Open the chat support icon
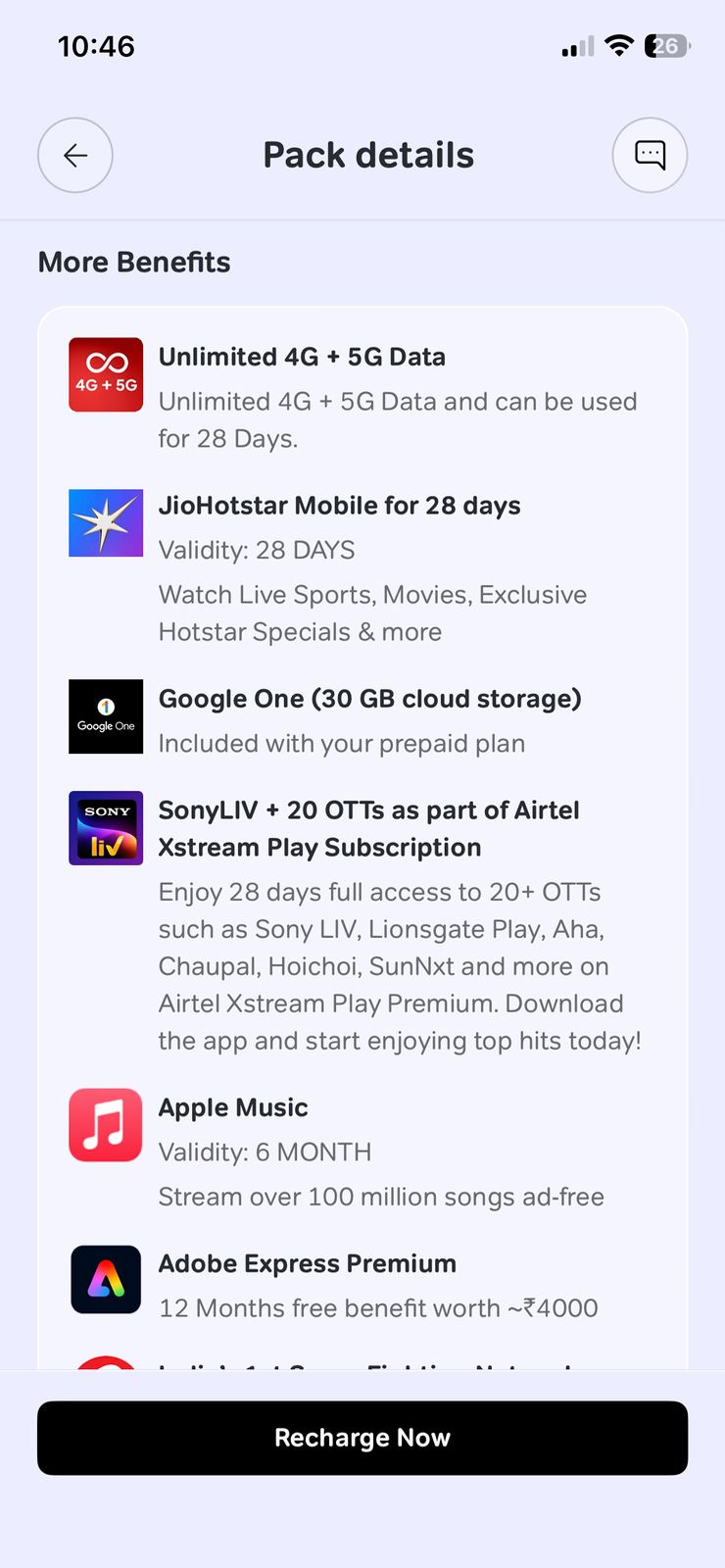The image size is (725, 1568). 650,155
